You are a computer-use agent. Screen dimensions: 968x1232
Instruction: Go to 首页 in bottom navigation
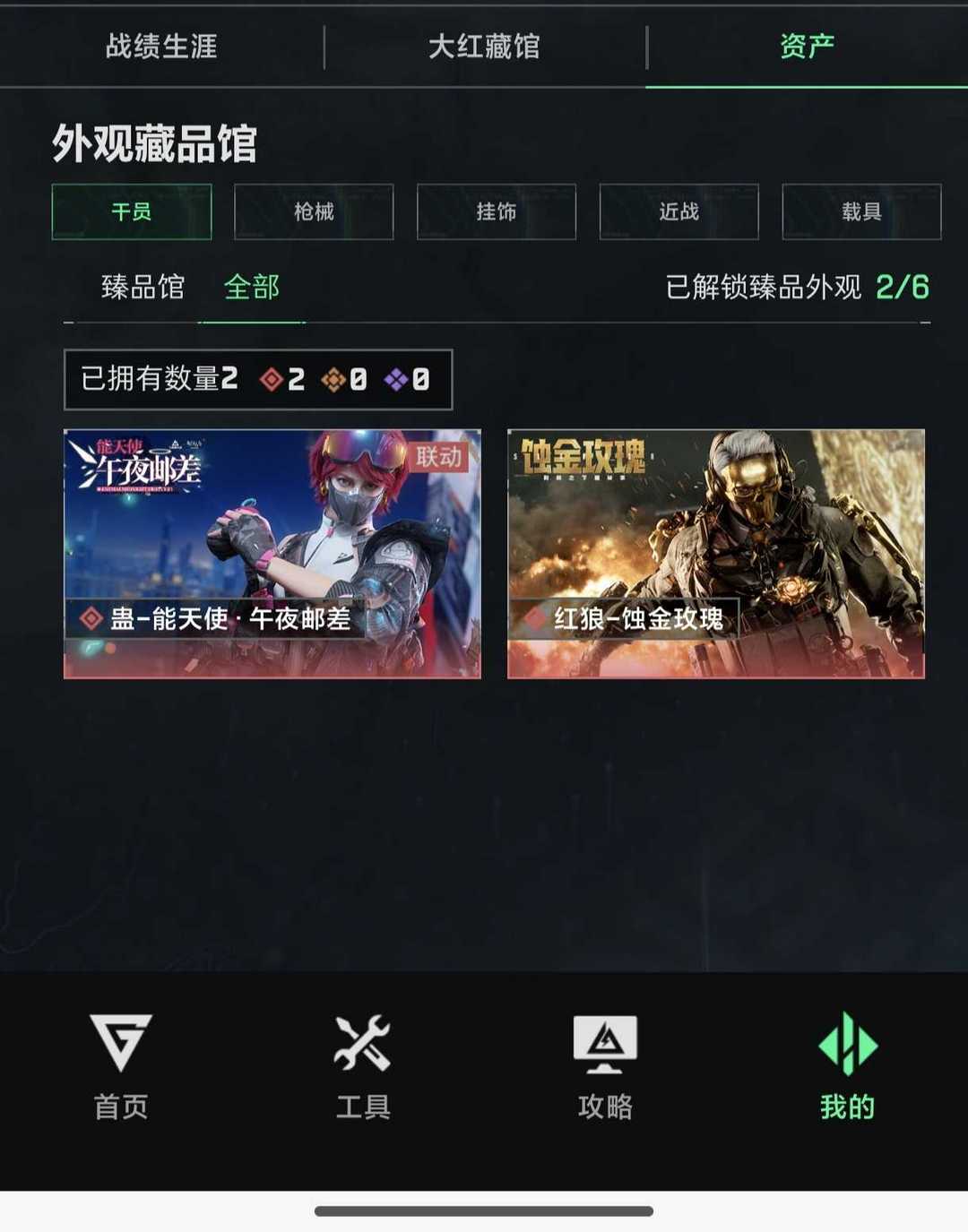(x=121, y=1066)
